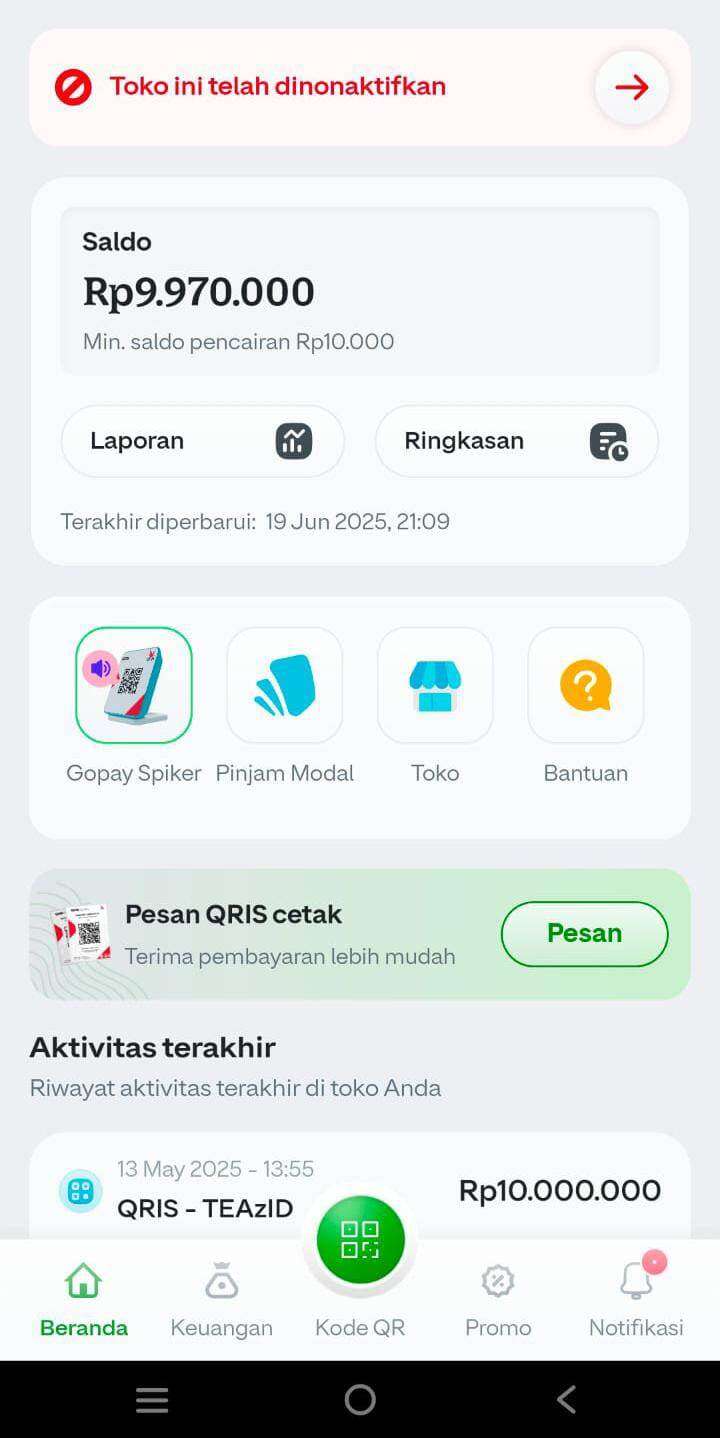Open the Notifikasi tab

pos(636,1300)
